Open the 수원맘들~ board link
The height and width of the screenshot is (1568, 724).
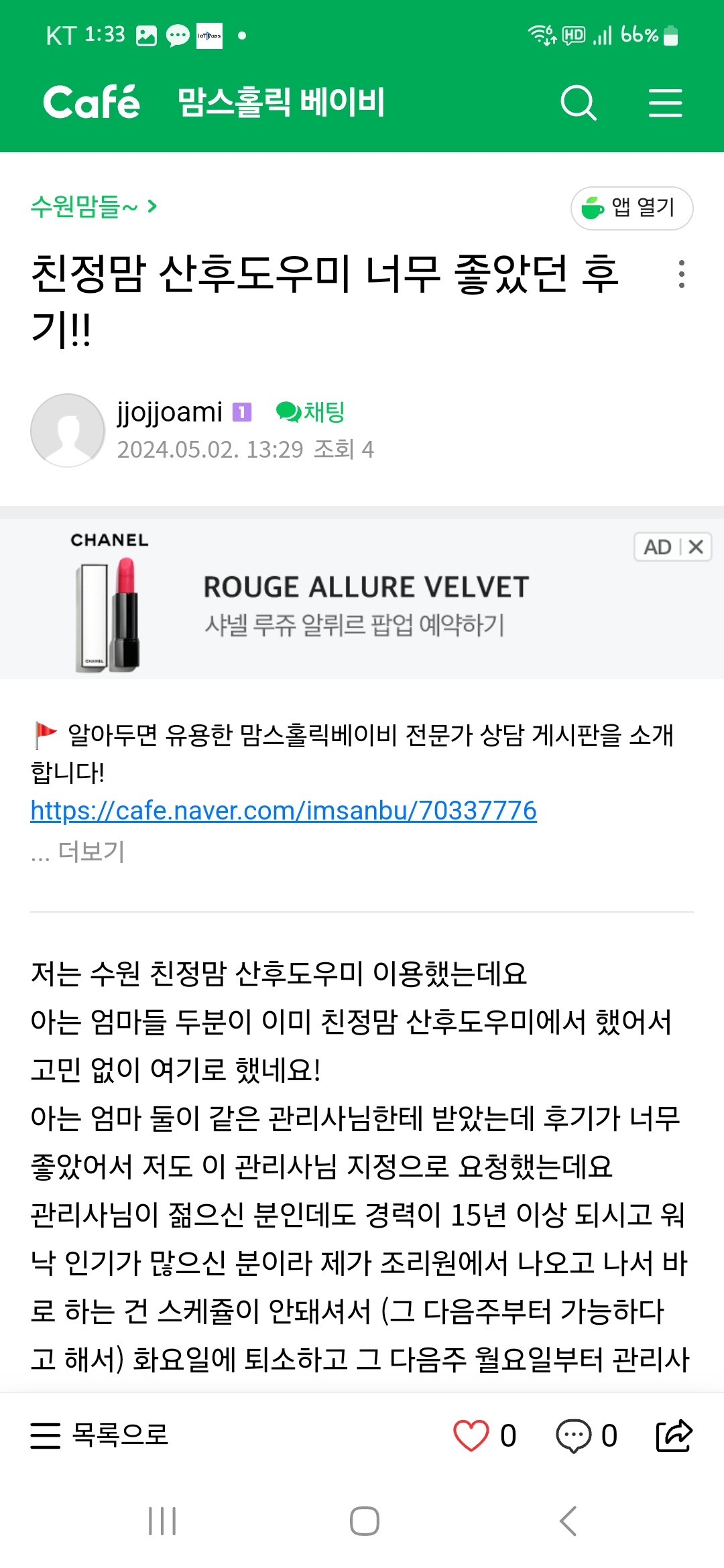[x=94, y=206]
